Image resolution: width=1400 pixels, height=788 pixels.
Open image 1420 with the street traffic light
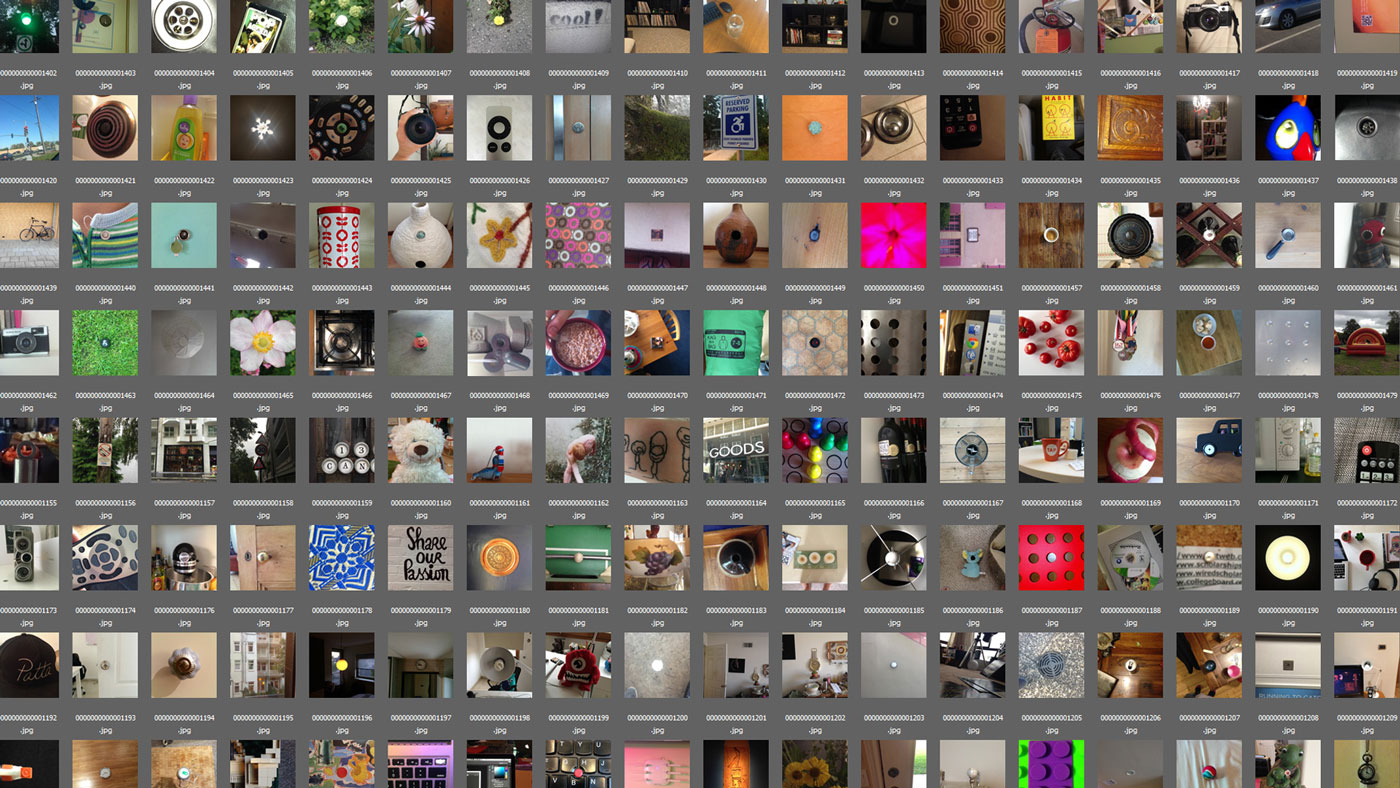pyautogui.click(x=29, y=128)
